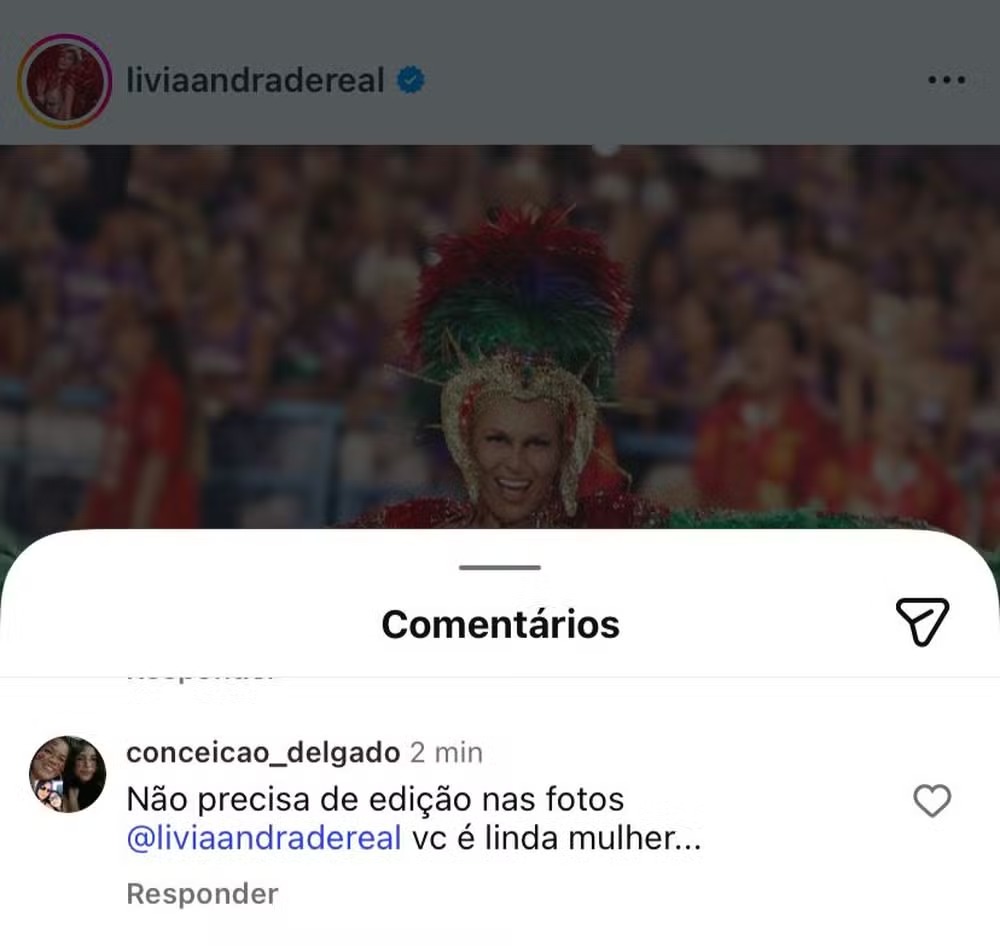
Task: Open the @liviaandradereal mention link
Action: pos(264,838)
